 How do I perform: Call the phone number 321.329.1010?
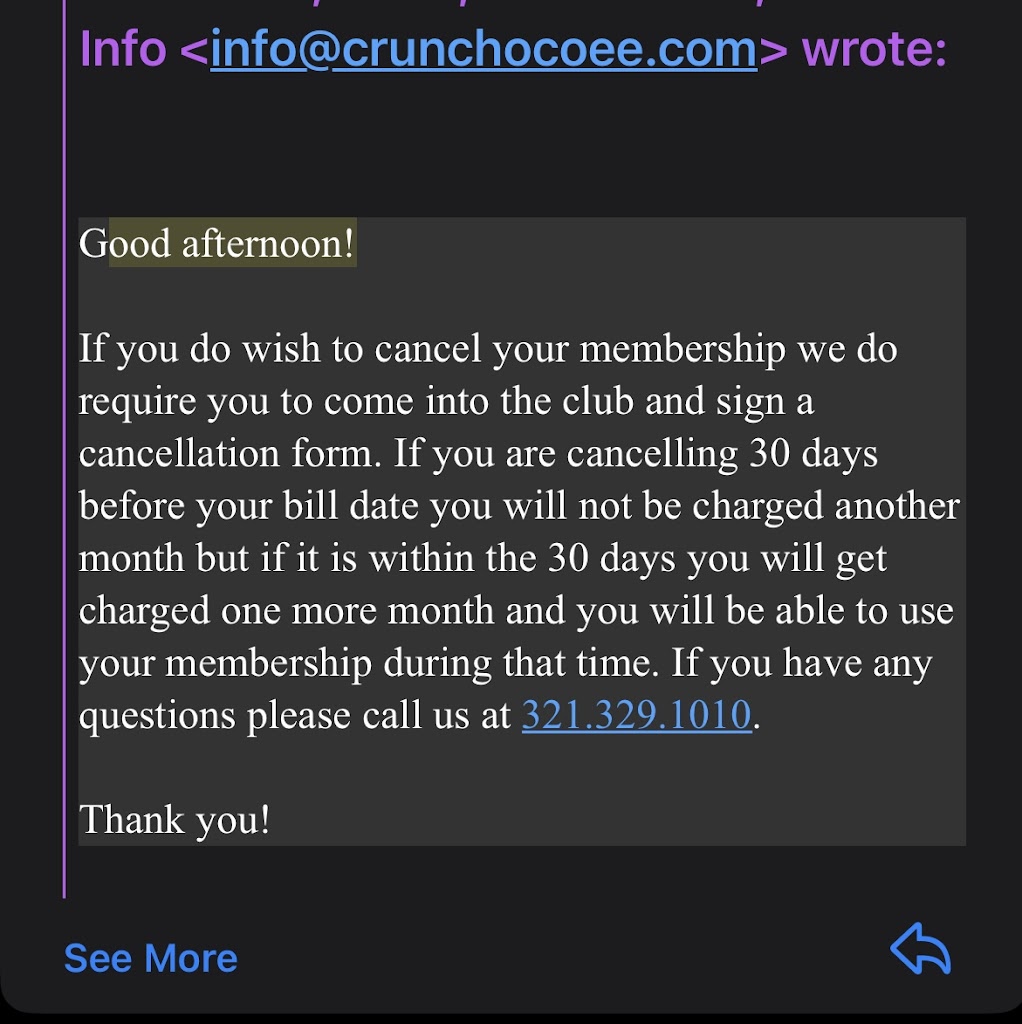pyautogui.click(x=636, y=716)
